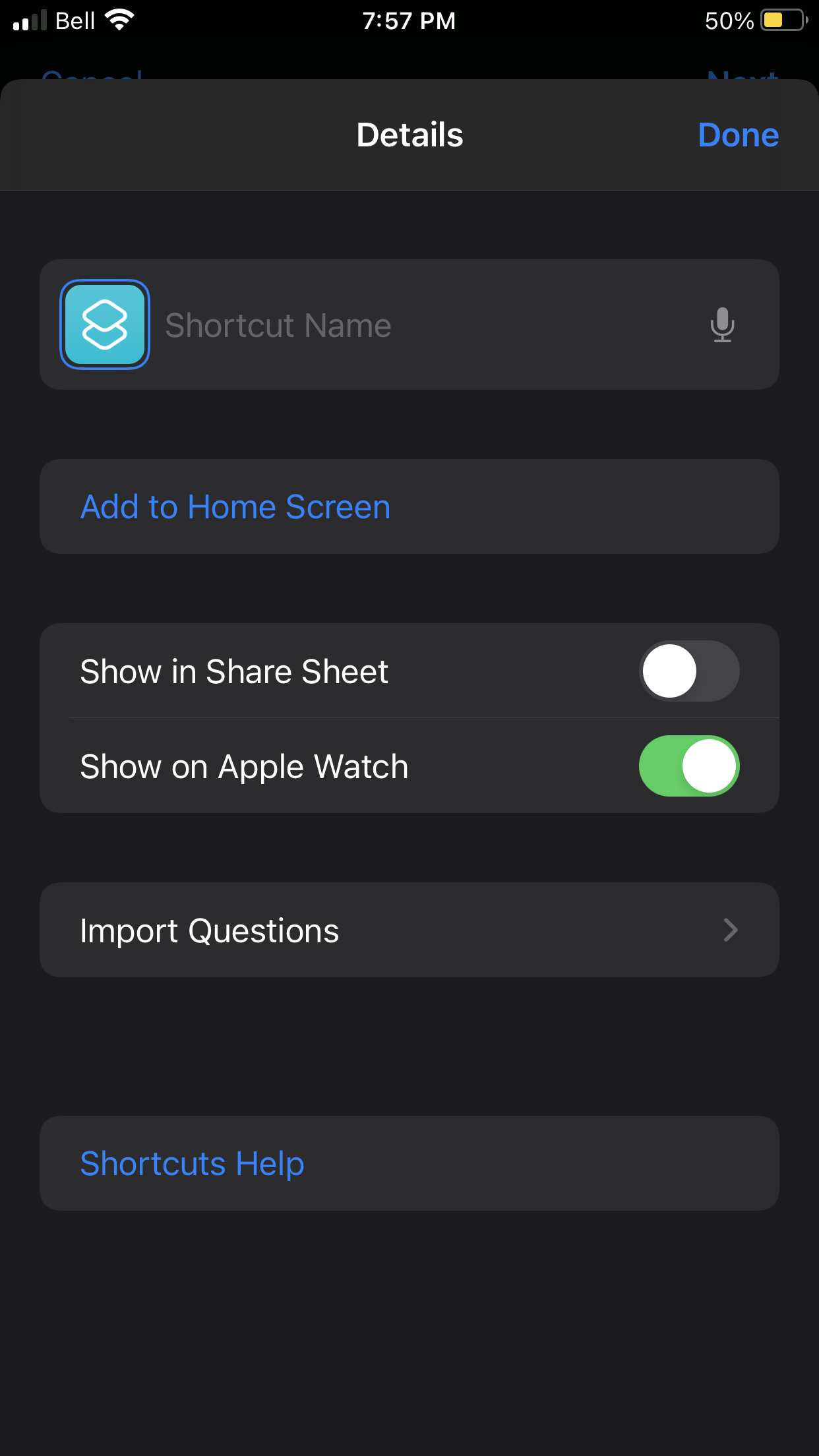Tap Done to save shortcut details
This screenshot has width=819, height=1456.
738,135
